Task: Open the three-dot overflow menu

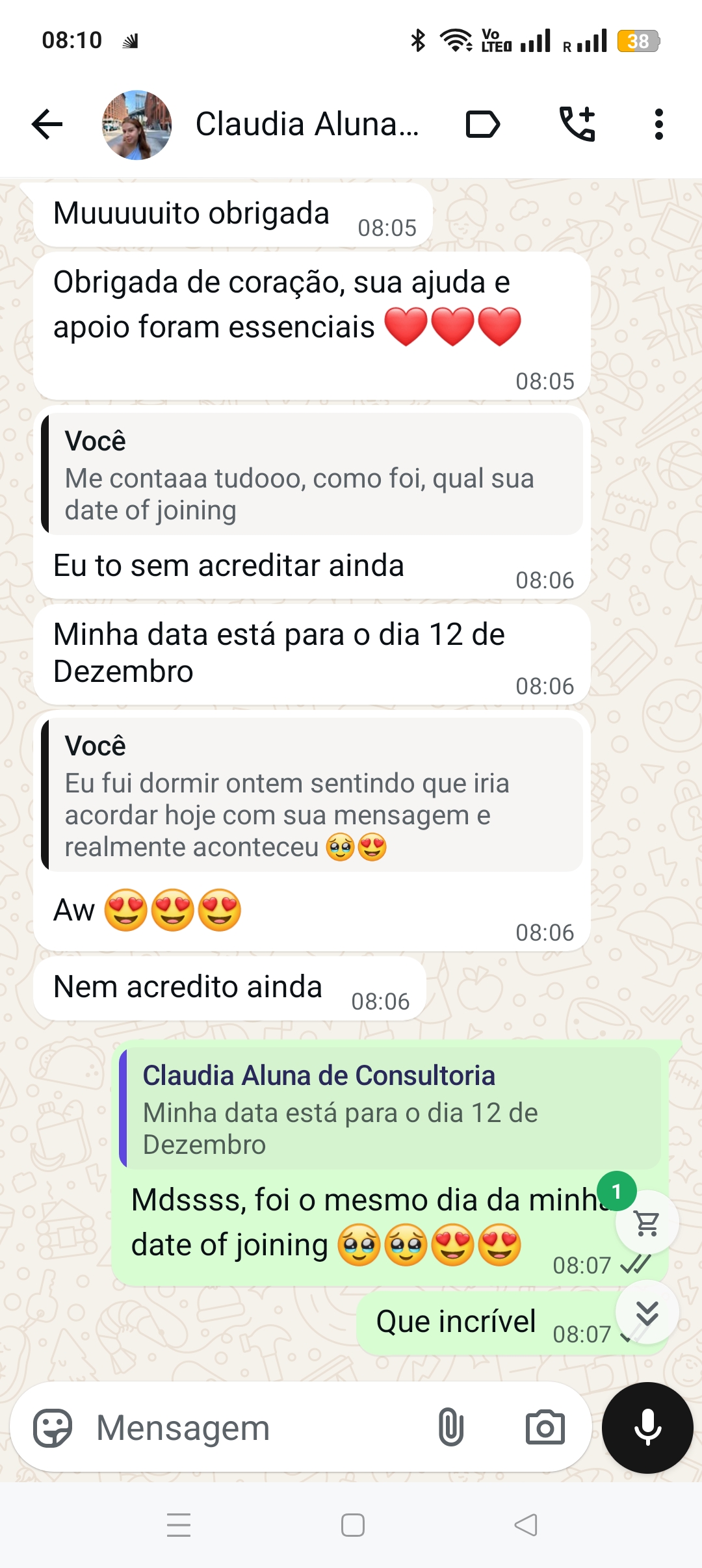Action: point(658,124)
